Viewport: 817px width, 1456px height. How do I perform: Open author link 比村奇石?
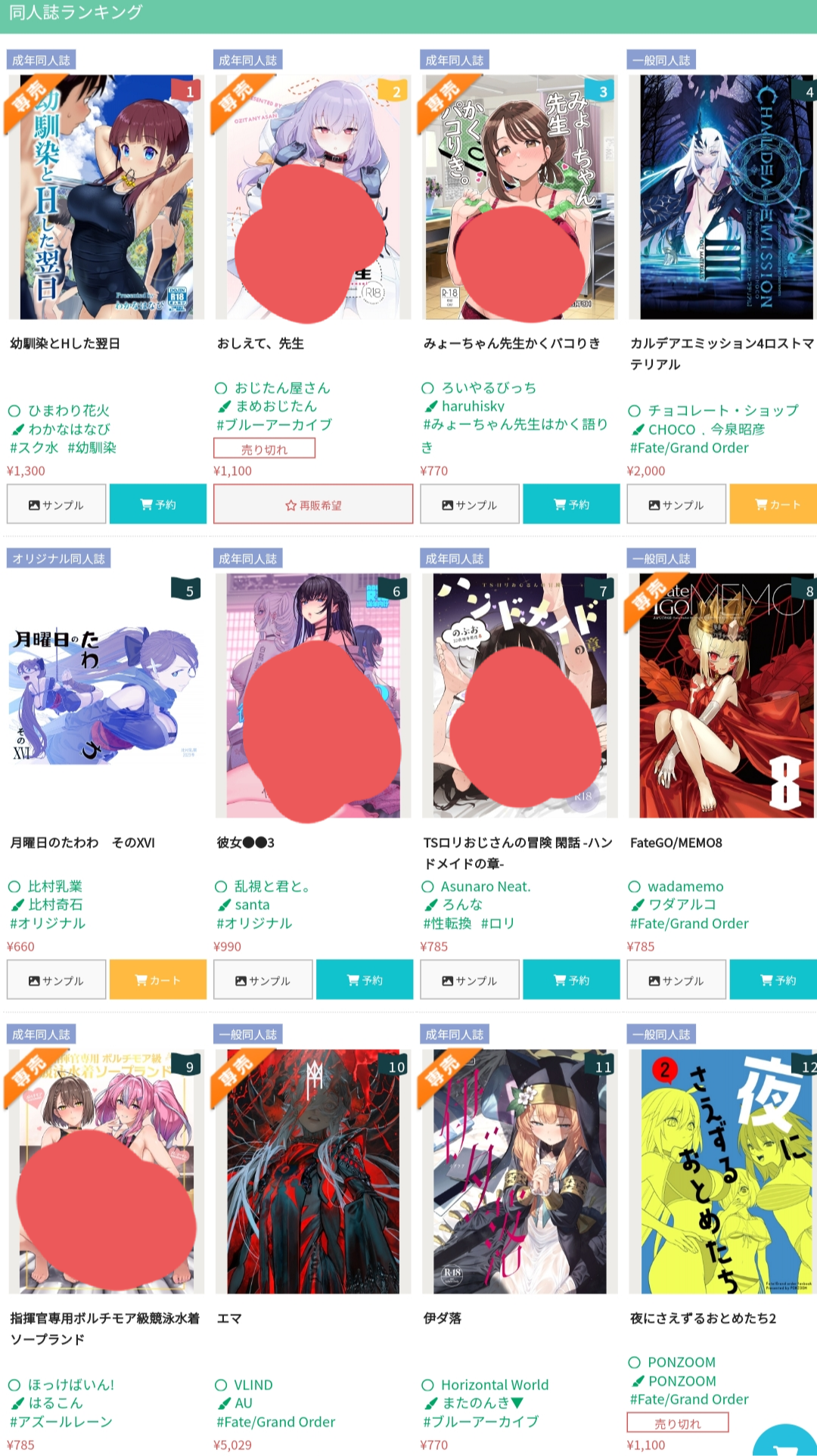click(55, 904)
